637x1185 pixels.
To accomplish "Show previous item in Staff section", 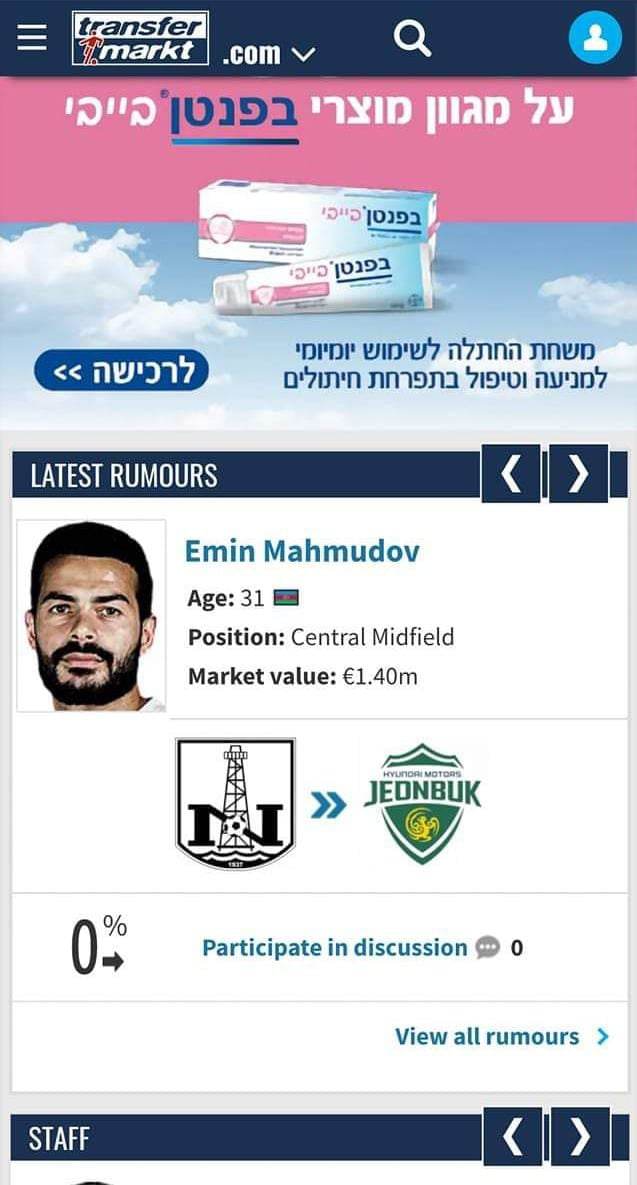I will (512, 1136).
